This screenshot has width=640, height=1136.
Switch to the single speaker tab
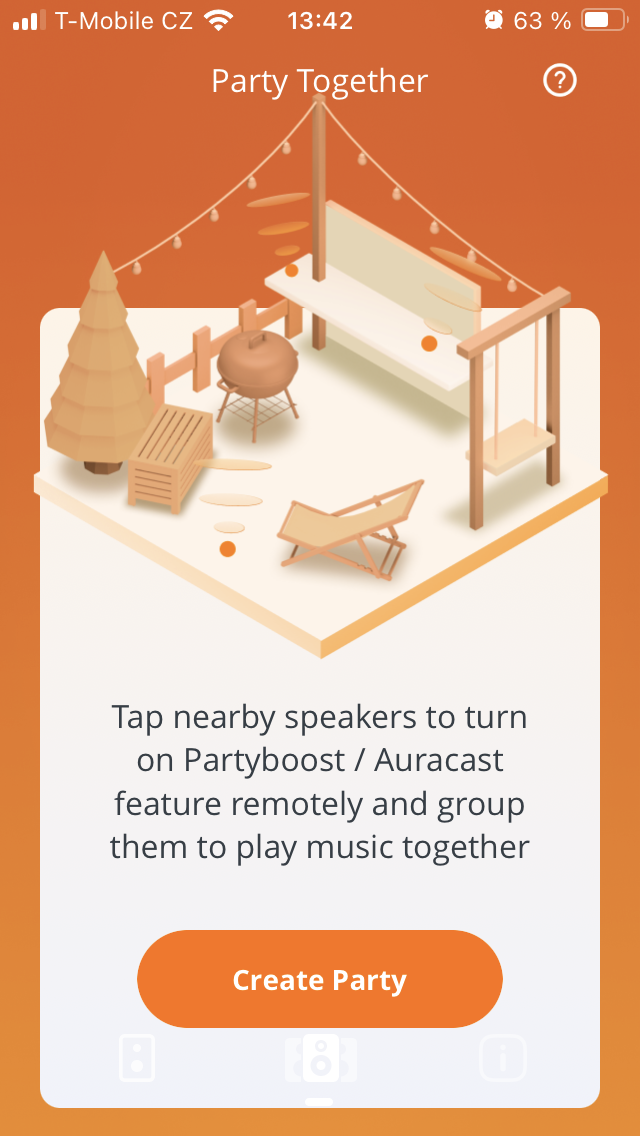138,1058
